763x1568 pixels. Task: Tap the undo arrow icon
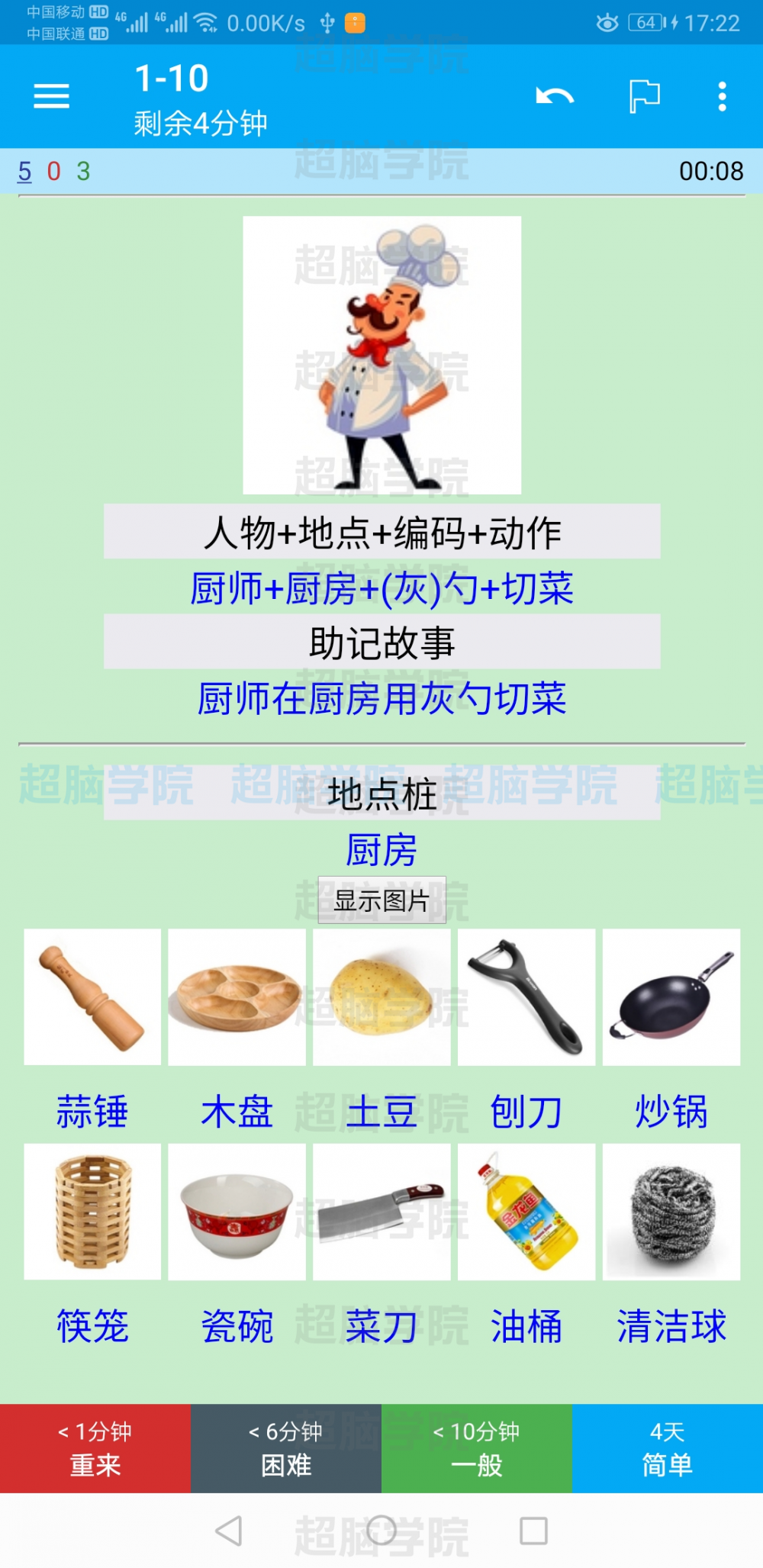(x=555, y=97)
